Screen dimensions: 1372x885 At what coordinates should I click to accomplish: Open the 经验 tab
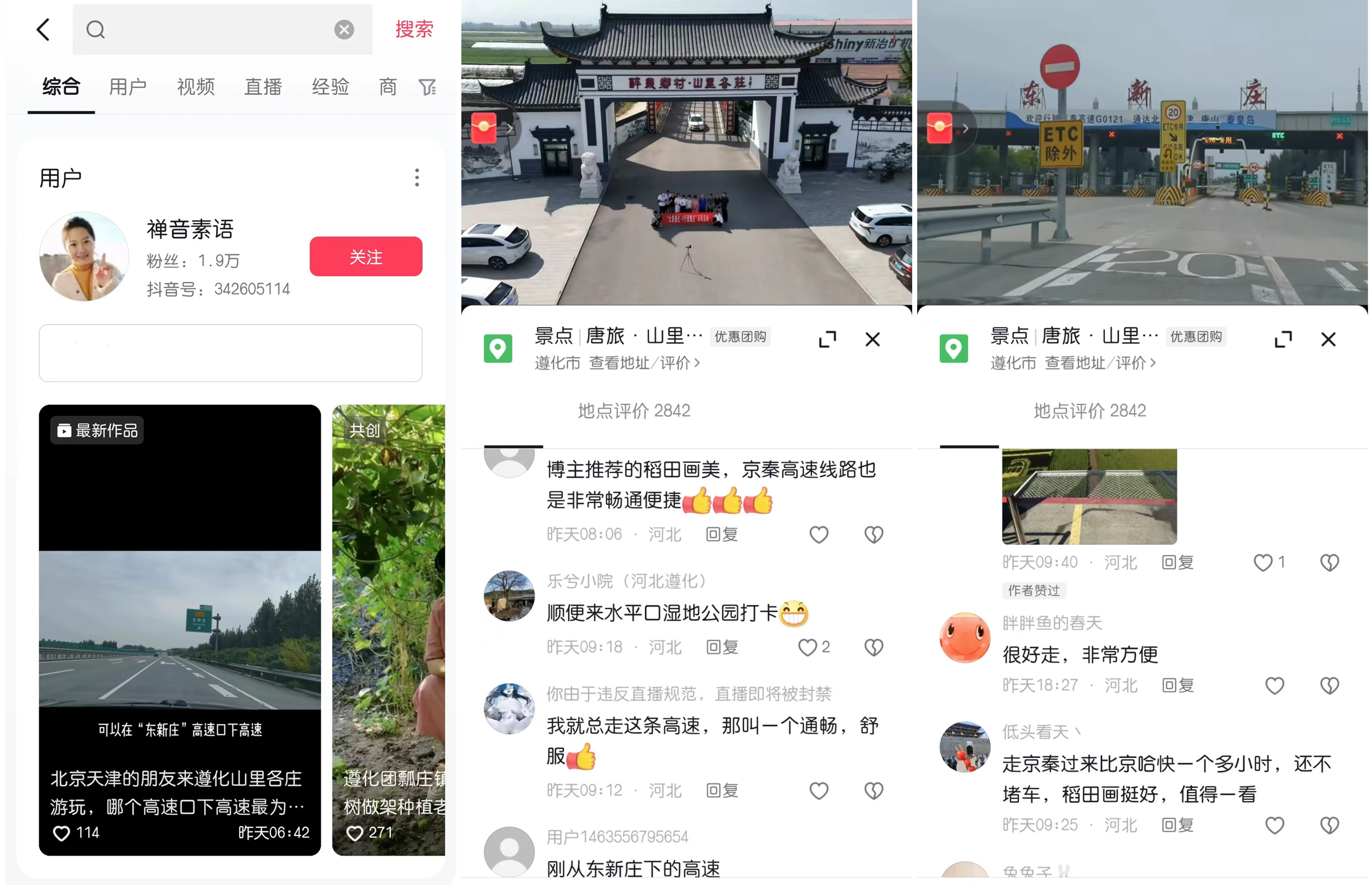[x=330, y=87]
